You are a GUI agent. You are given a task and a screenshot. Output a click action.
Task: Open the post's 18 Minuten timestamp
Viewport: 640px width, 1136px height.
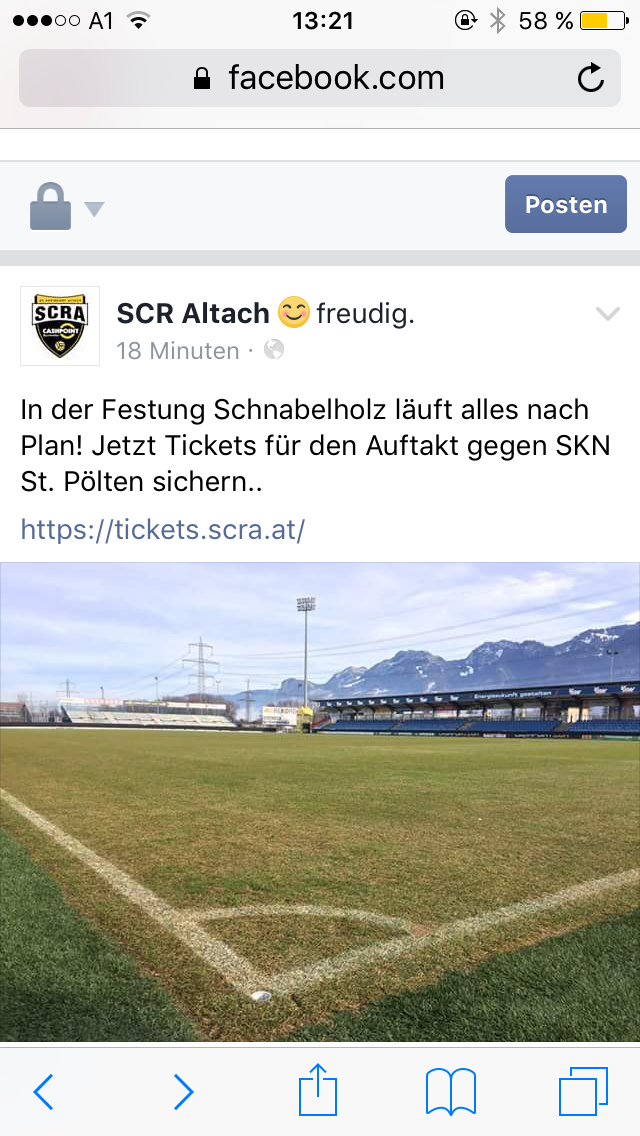click(x=178, y=351)
